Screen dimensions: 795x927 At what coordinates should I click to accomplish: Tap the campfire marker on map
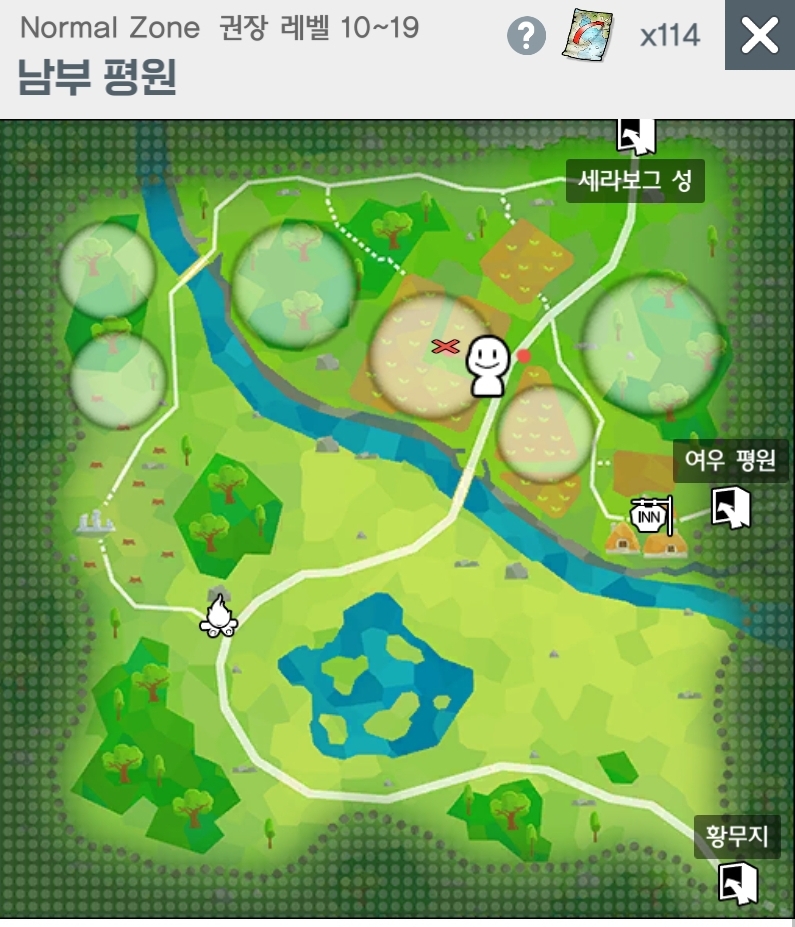coord(219,616)
